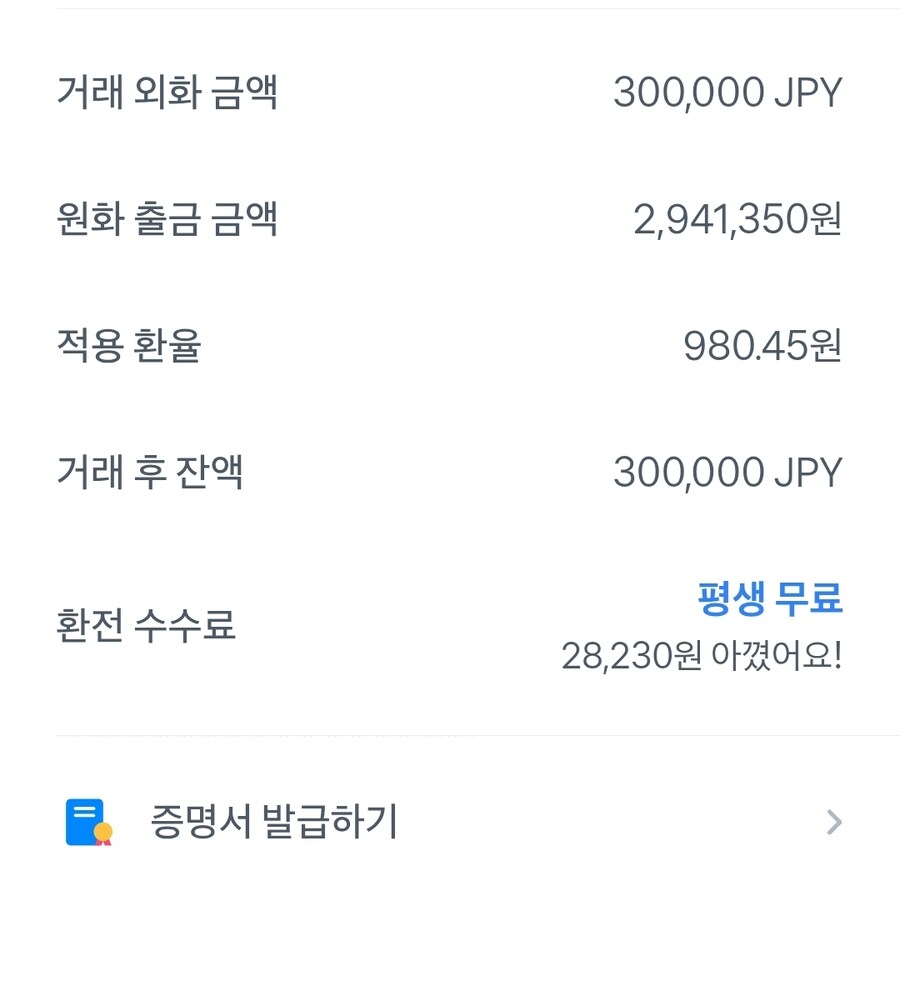900x981 pixels.
Task: Click the 980.45원 applied exchange rate
Action: coord(766,346)
